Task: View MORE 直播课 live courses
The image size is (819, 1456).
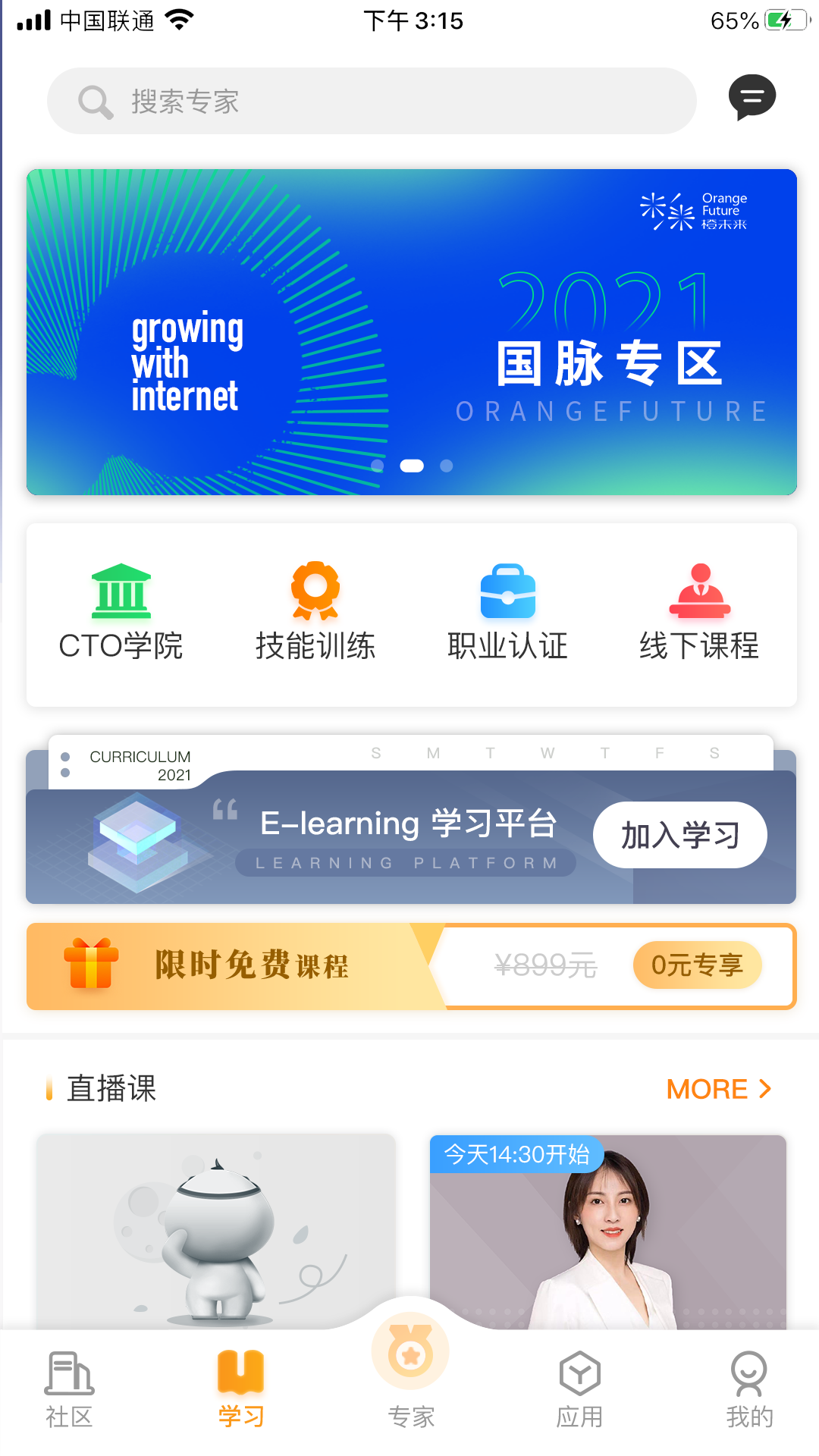Action: 718,1089
